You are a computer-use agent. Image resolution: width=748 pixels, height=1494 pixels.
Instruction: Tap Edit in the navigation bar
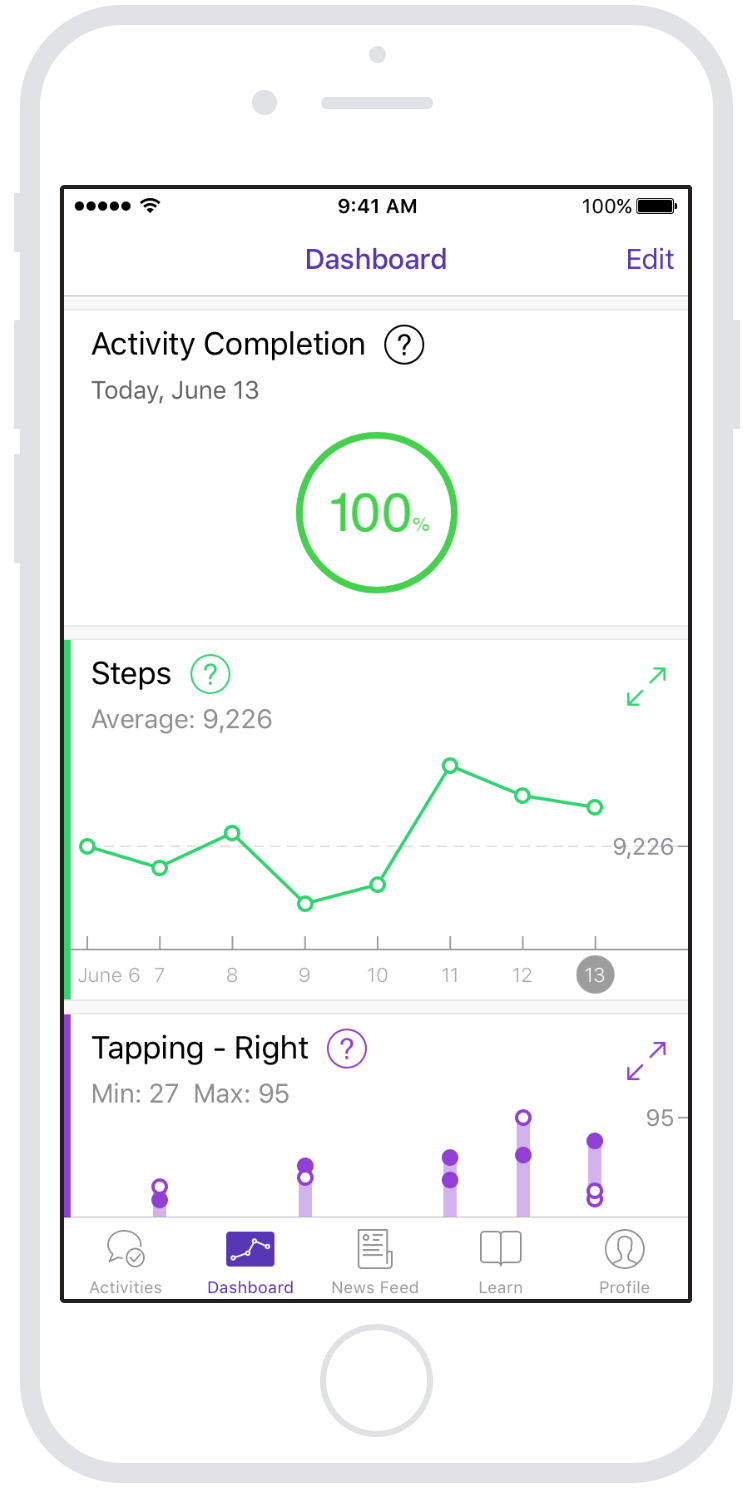[x=650, y=259]
